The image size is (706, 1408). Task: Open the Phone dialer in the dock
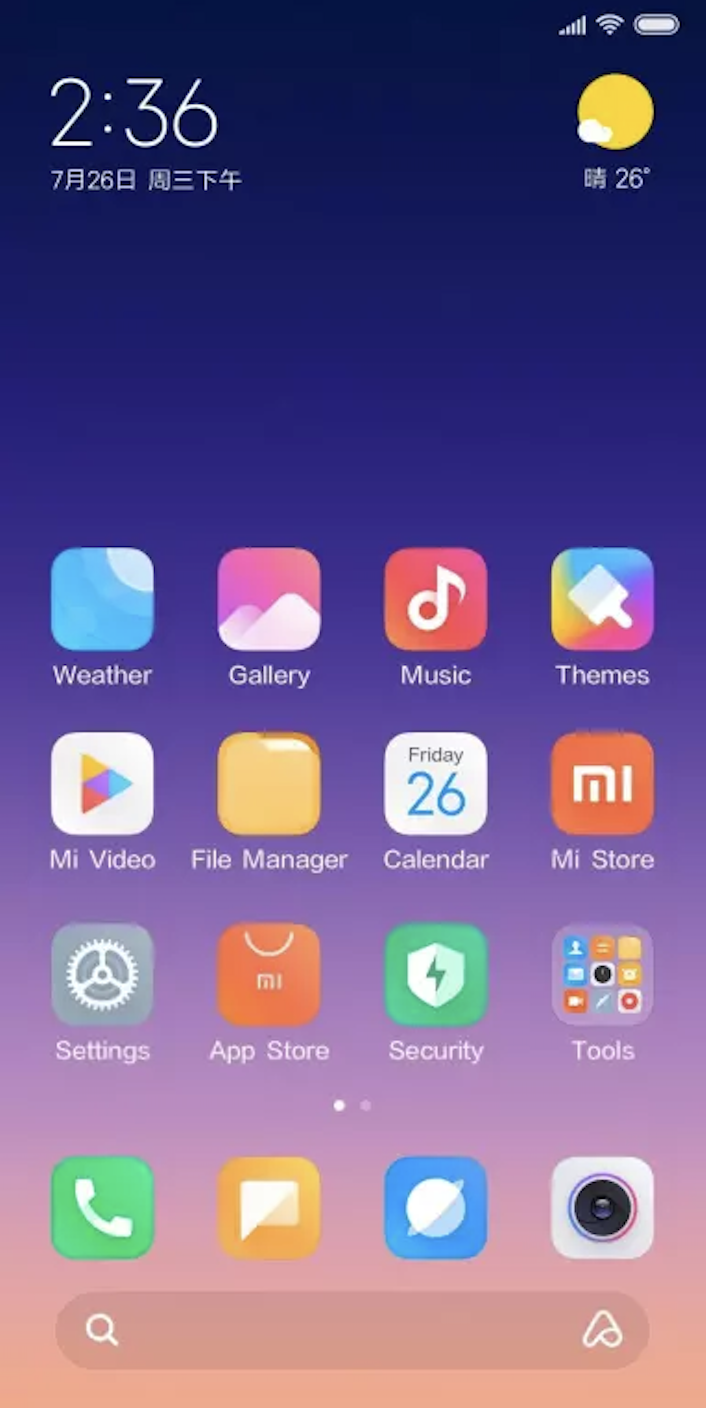click(102, 1208)
